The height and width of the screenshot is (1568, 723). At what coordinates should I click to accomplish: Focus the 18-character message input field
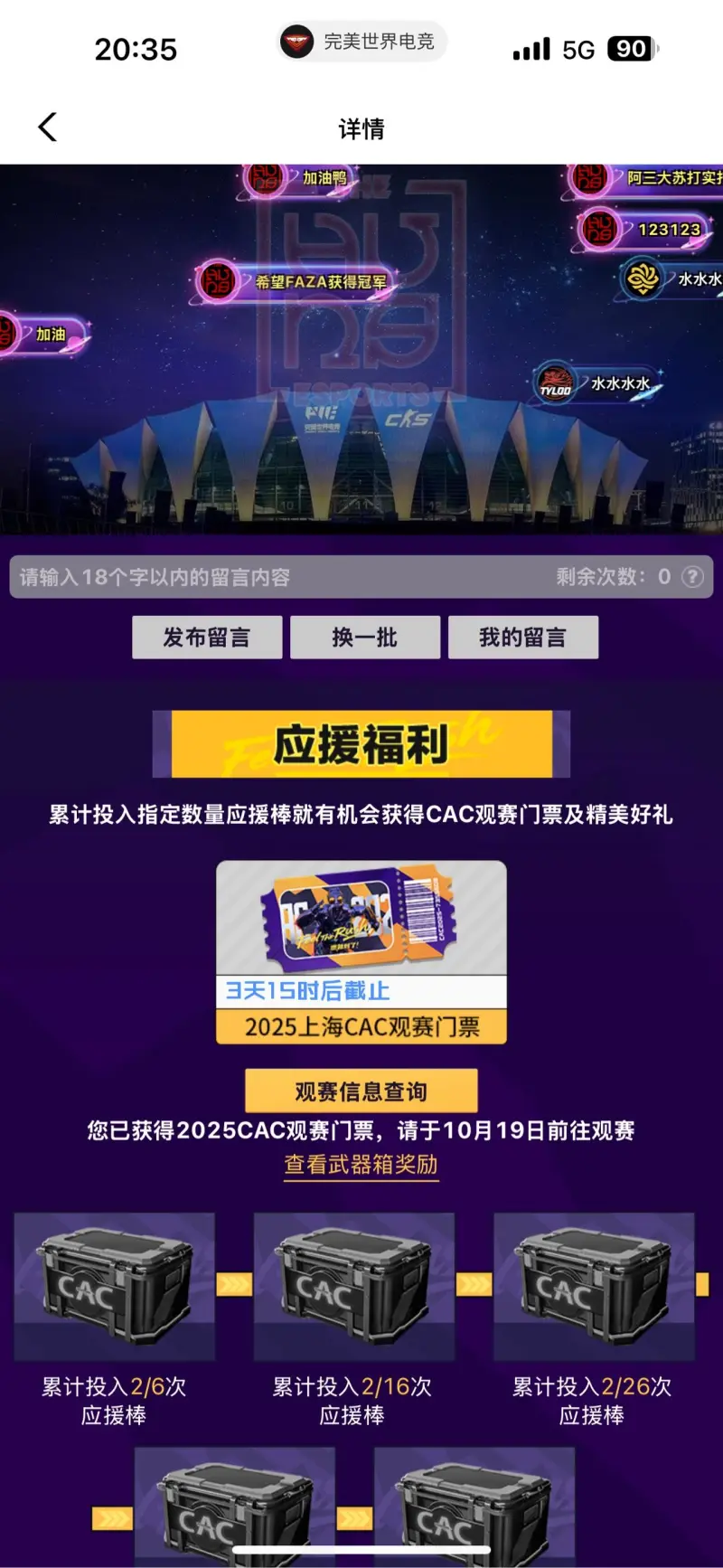click(271, 577)
